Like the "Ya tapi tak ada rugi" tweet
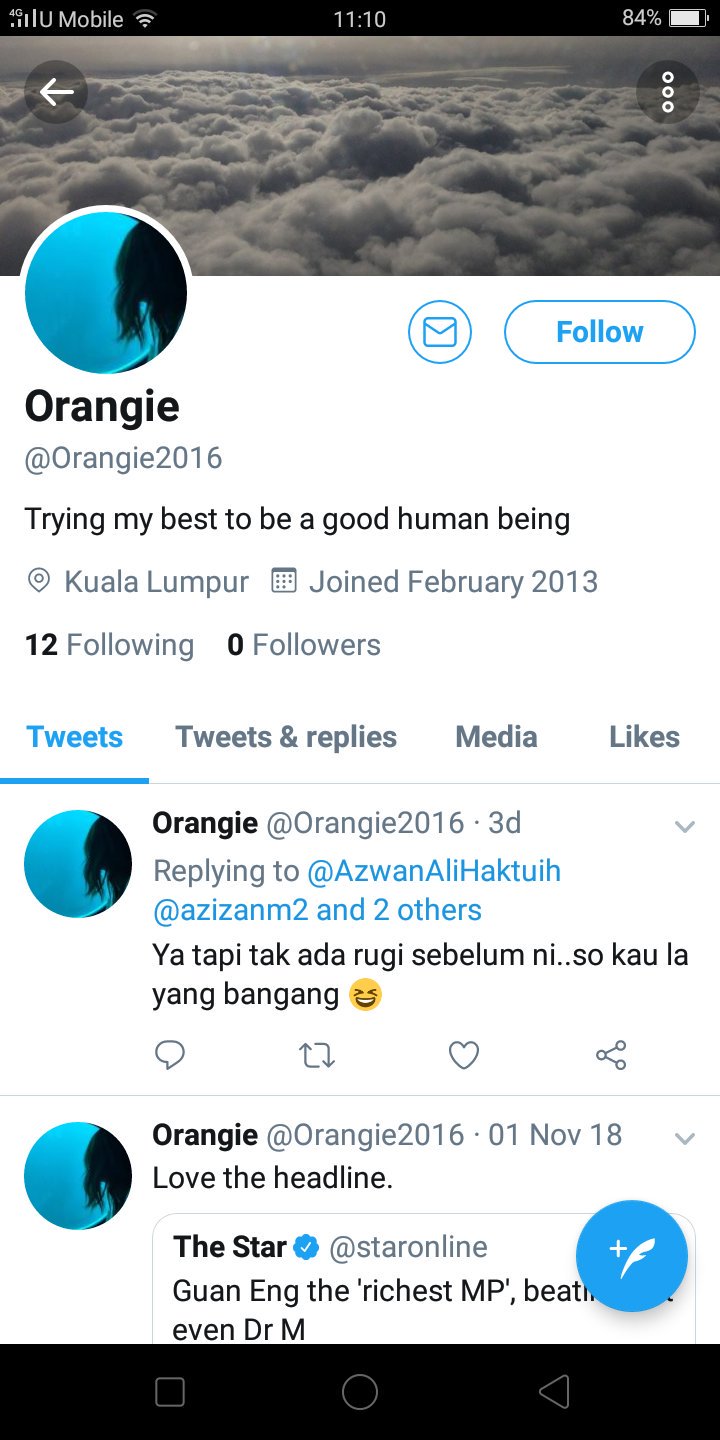The image size is (720, 1440). click(463, 1055)
